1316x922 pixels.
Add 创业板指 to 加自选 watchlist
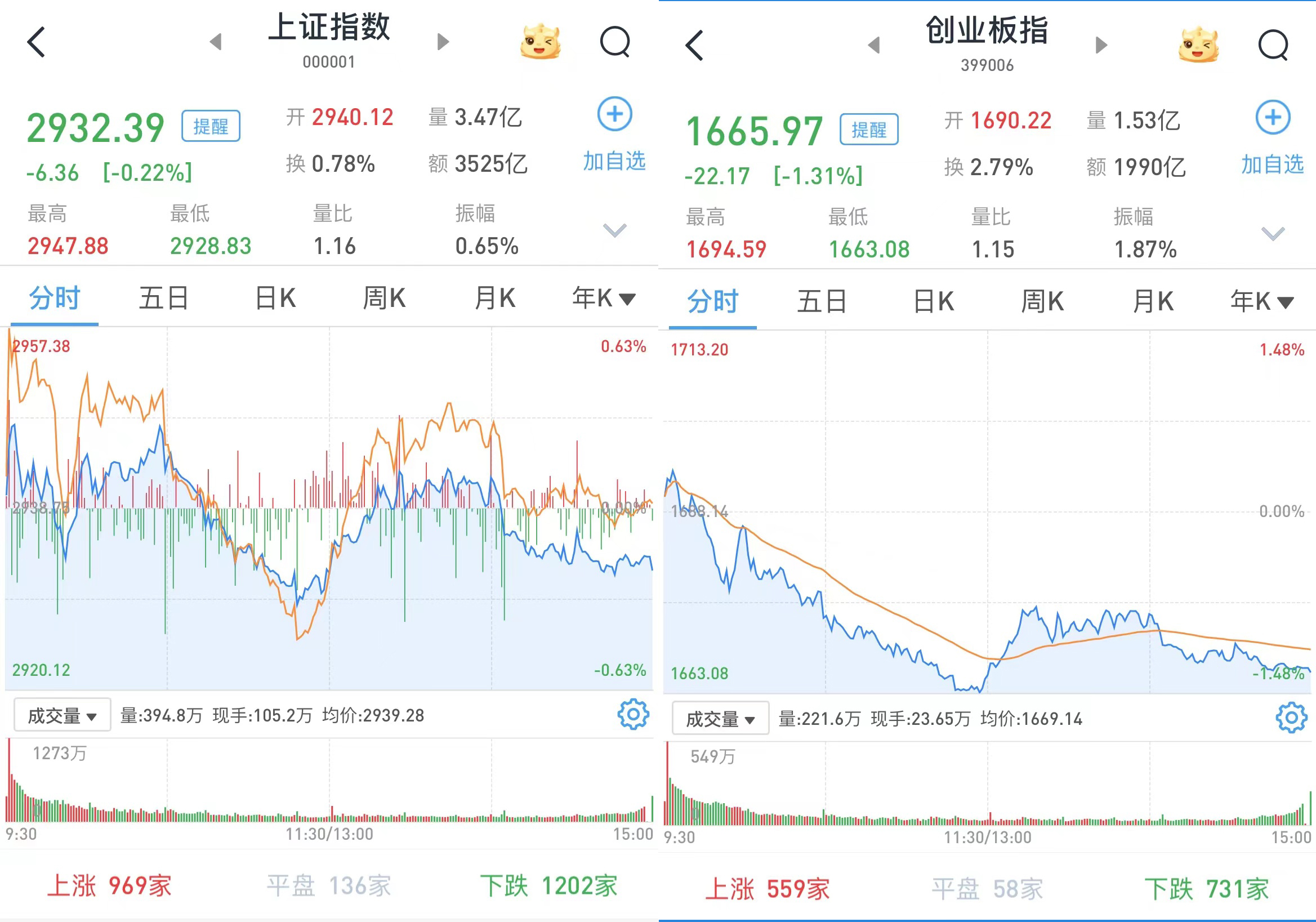[1273, 137]
